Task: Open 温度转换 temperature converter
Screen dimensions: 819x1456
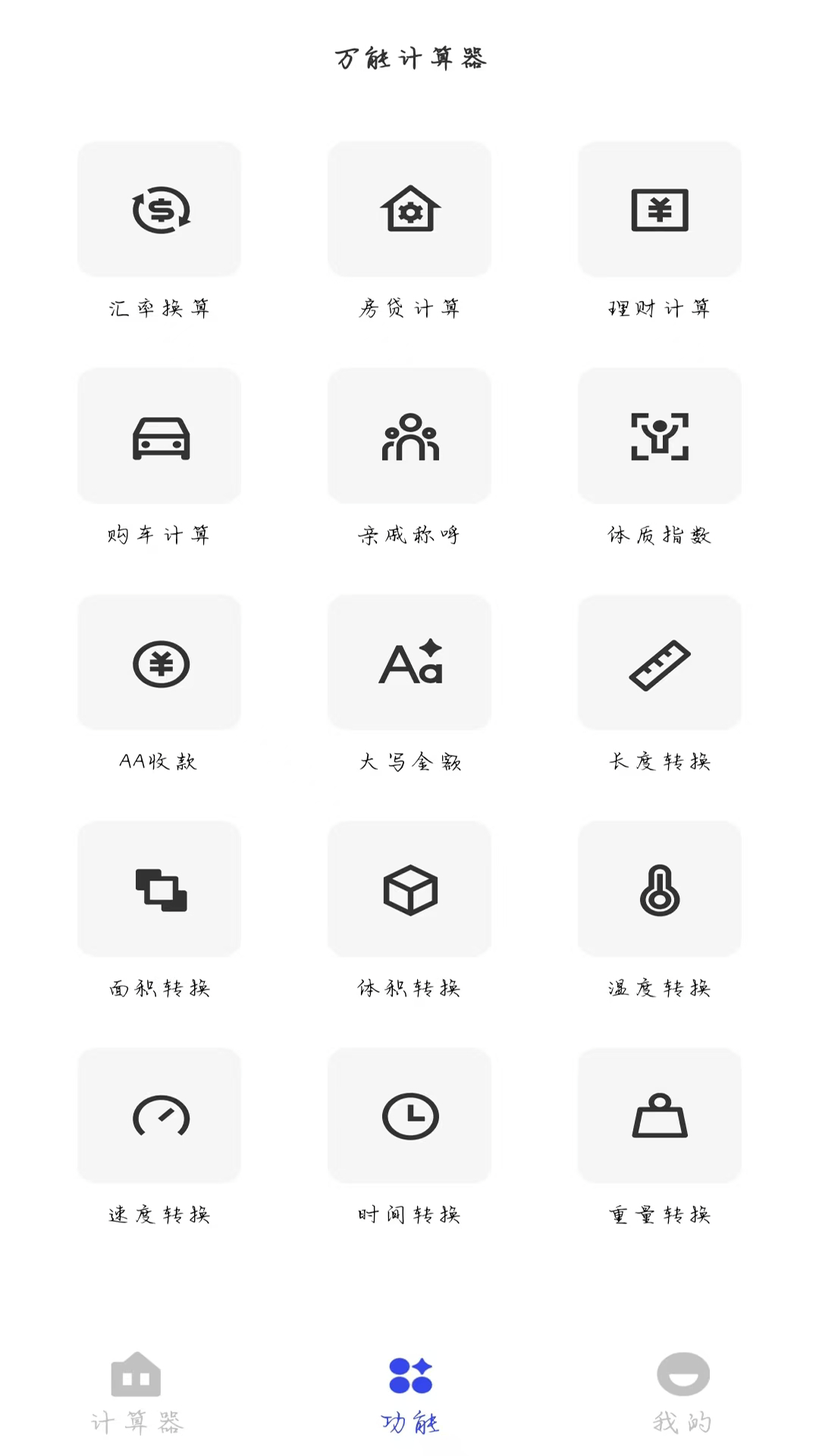Action: (x=660, y=890)
